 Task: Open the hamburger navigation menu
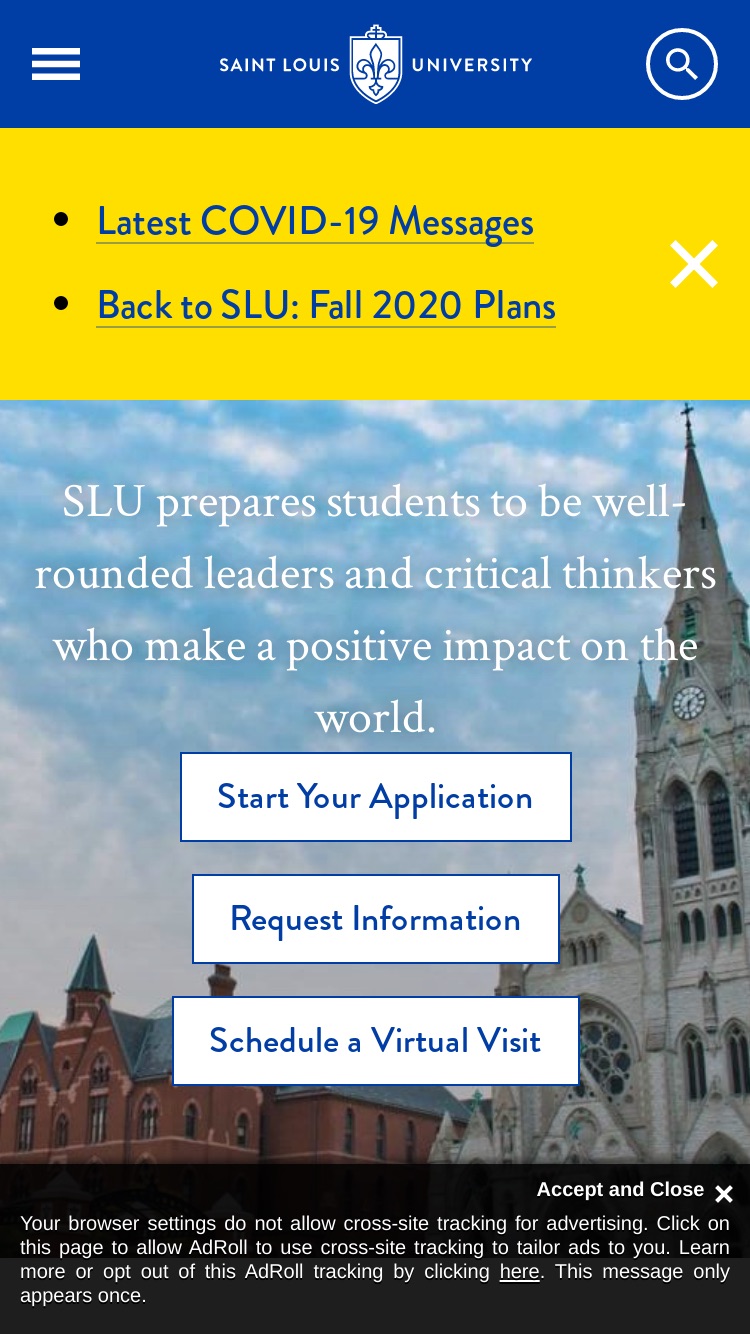click(56, 65)
